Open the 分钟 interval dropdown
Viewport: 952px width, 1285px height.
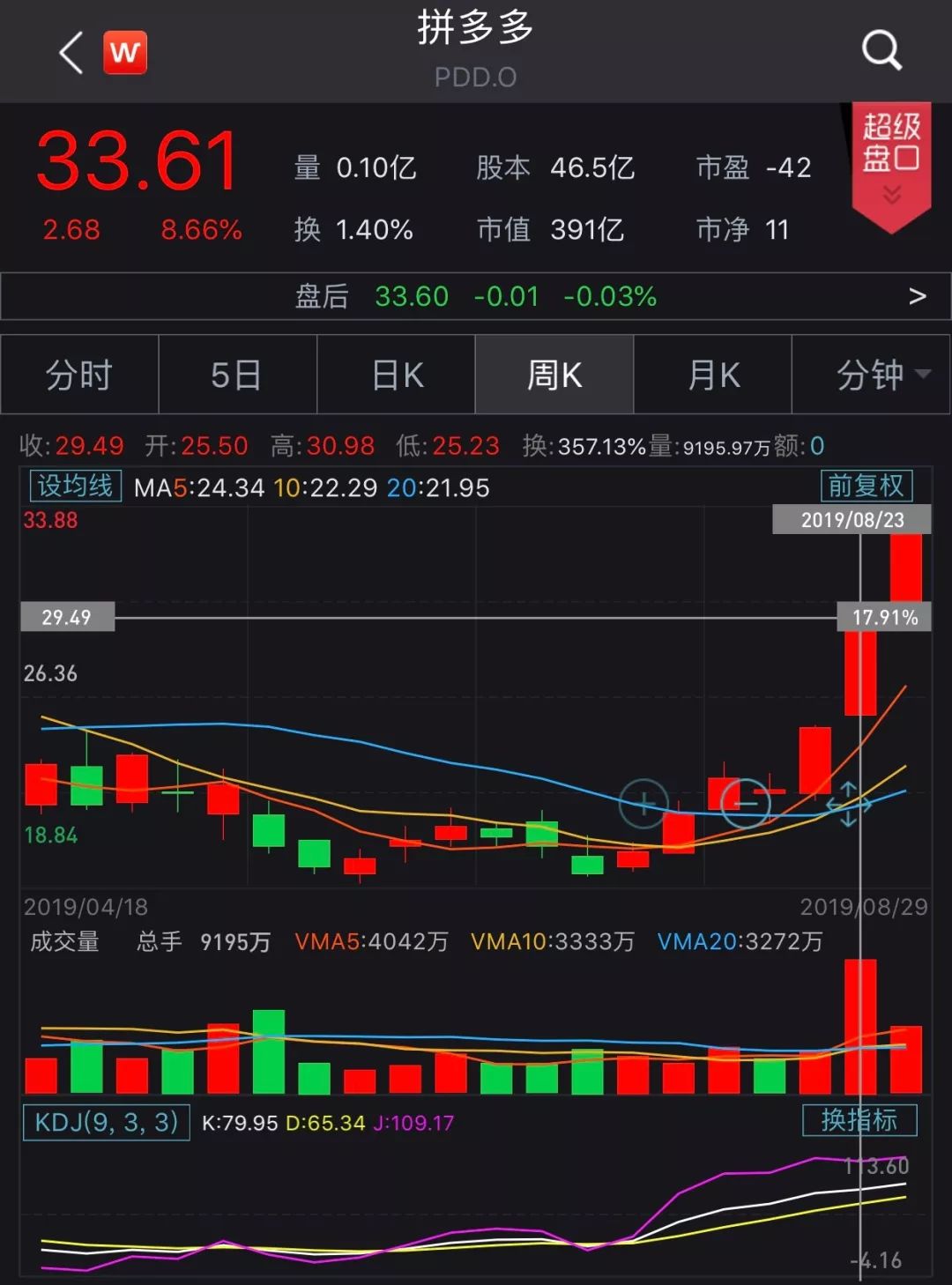pos(873,375)
